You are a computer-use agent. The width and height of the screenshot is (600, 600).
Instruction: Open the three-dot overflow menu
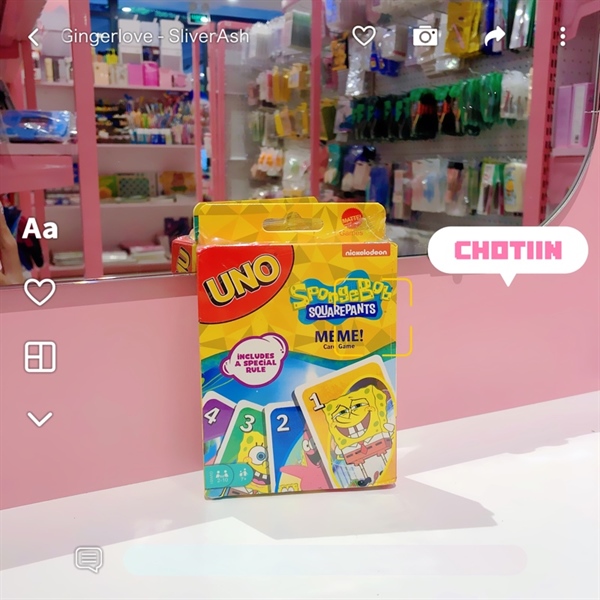pos(563,37)
